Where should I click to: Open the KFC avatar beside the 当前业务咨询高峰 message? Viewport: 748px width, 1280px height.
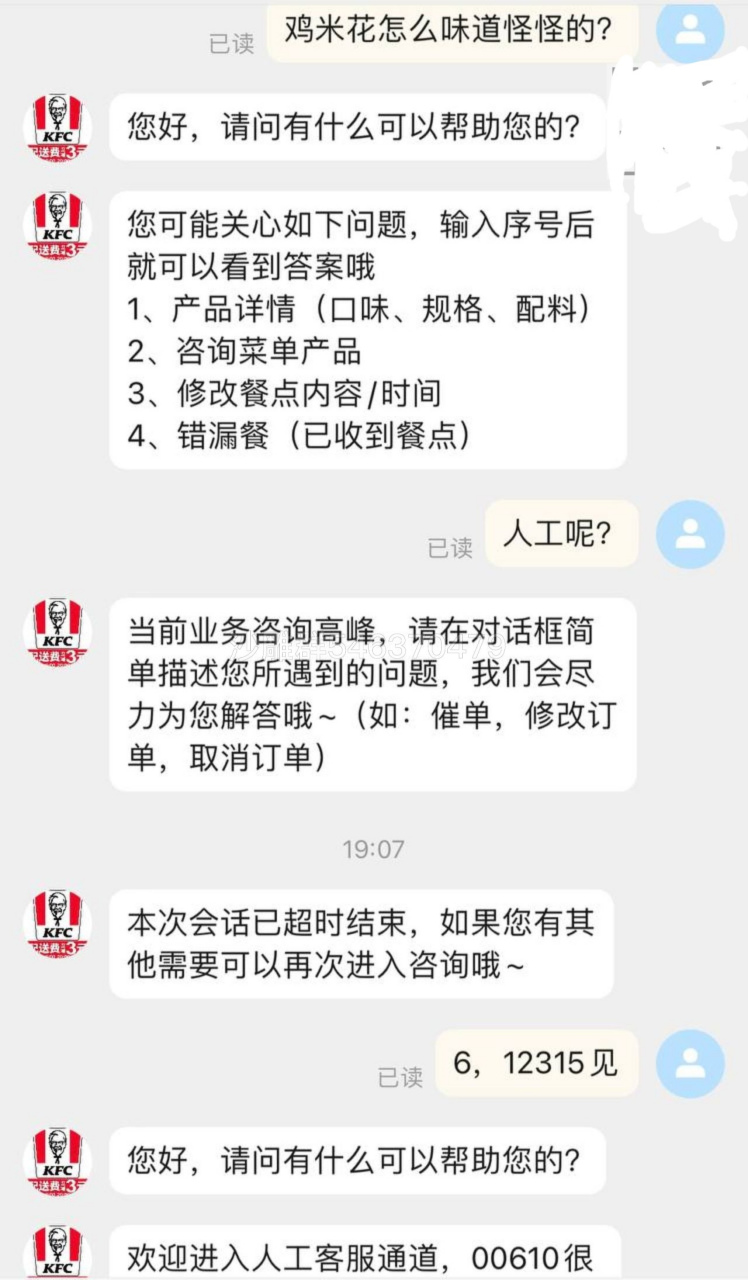pyautogui.click(x=58, y=633)
